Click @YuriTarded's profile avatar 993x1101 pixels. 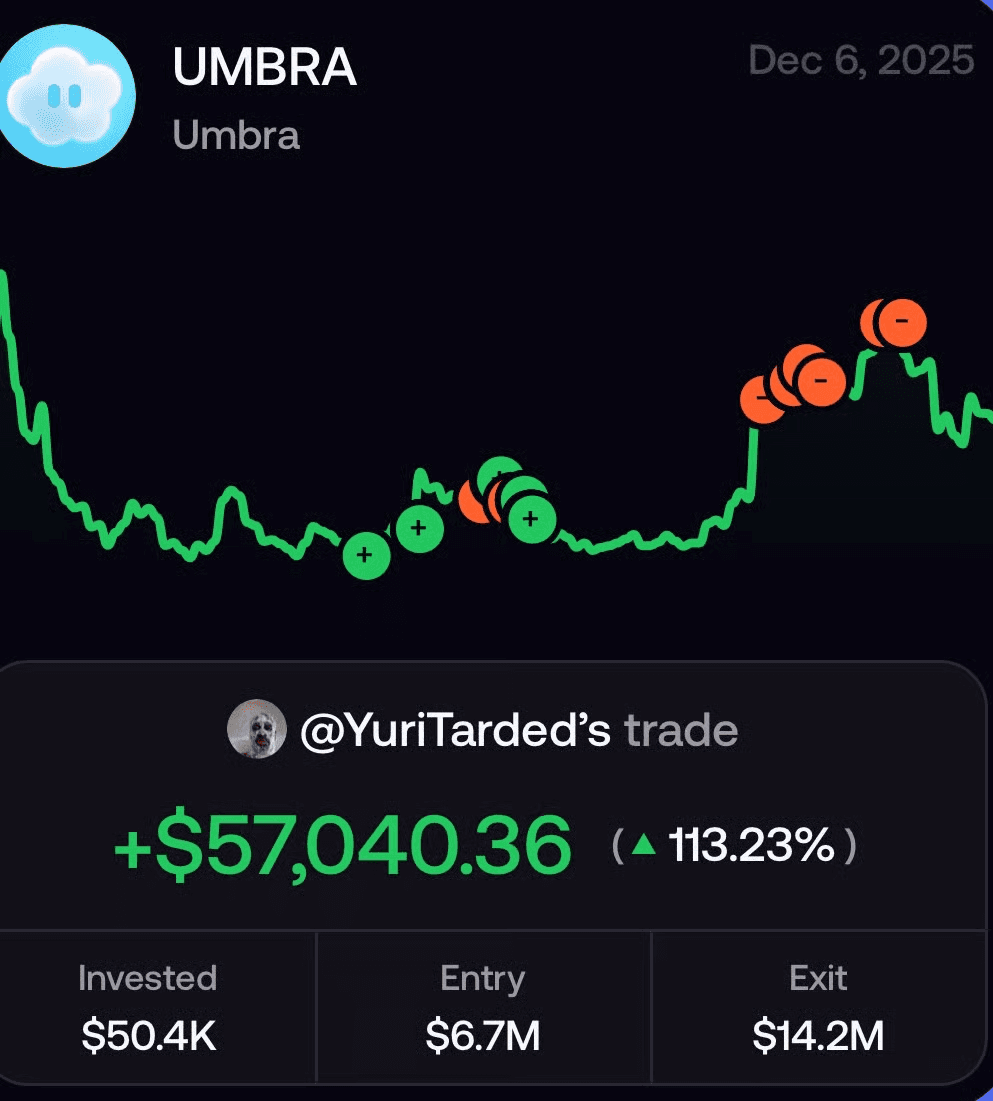pyautogui.click(x=258, y=731)
